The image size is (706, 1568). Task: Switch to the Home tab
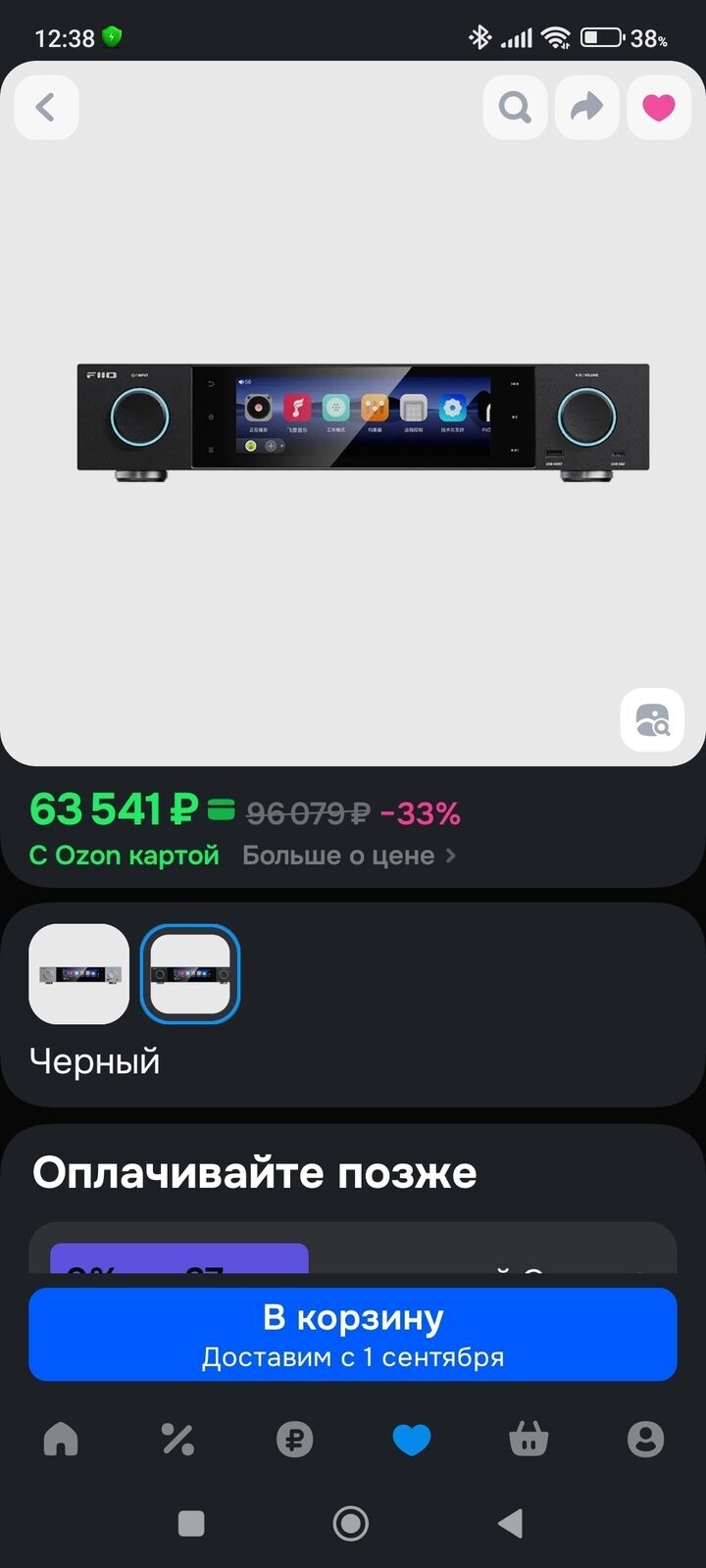pyautogui.click(x=61, y=1439)
